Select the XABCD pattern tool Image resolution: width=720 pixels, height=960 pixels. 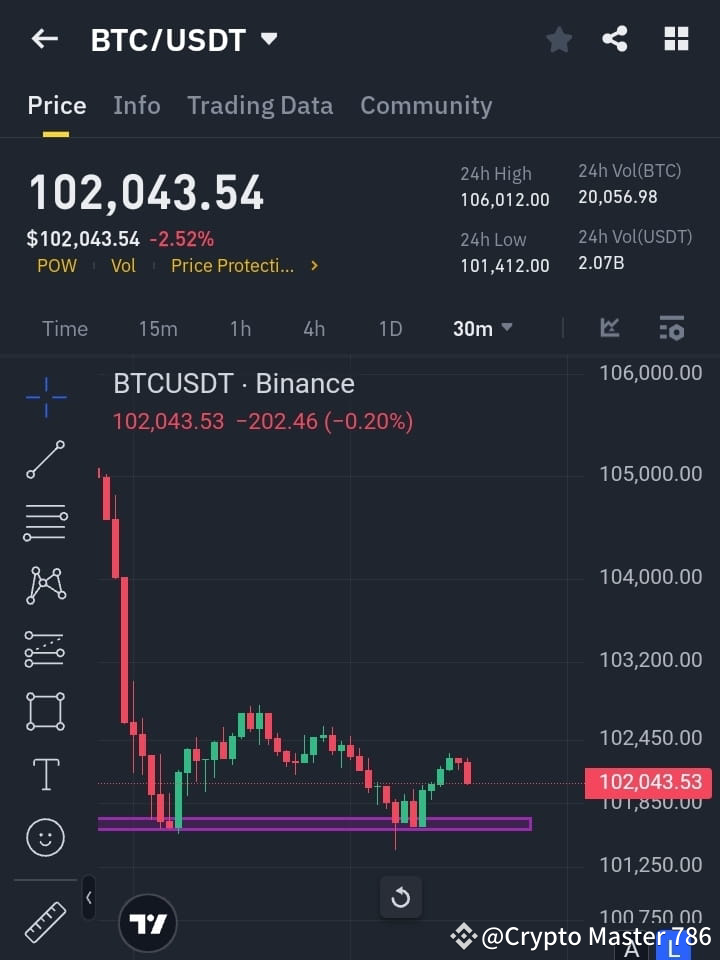[45, 586]
